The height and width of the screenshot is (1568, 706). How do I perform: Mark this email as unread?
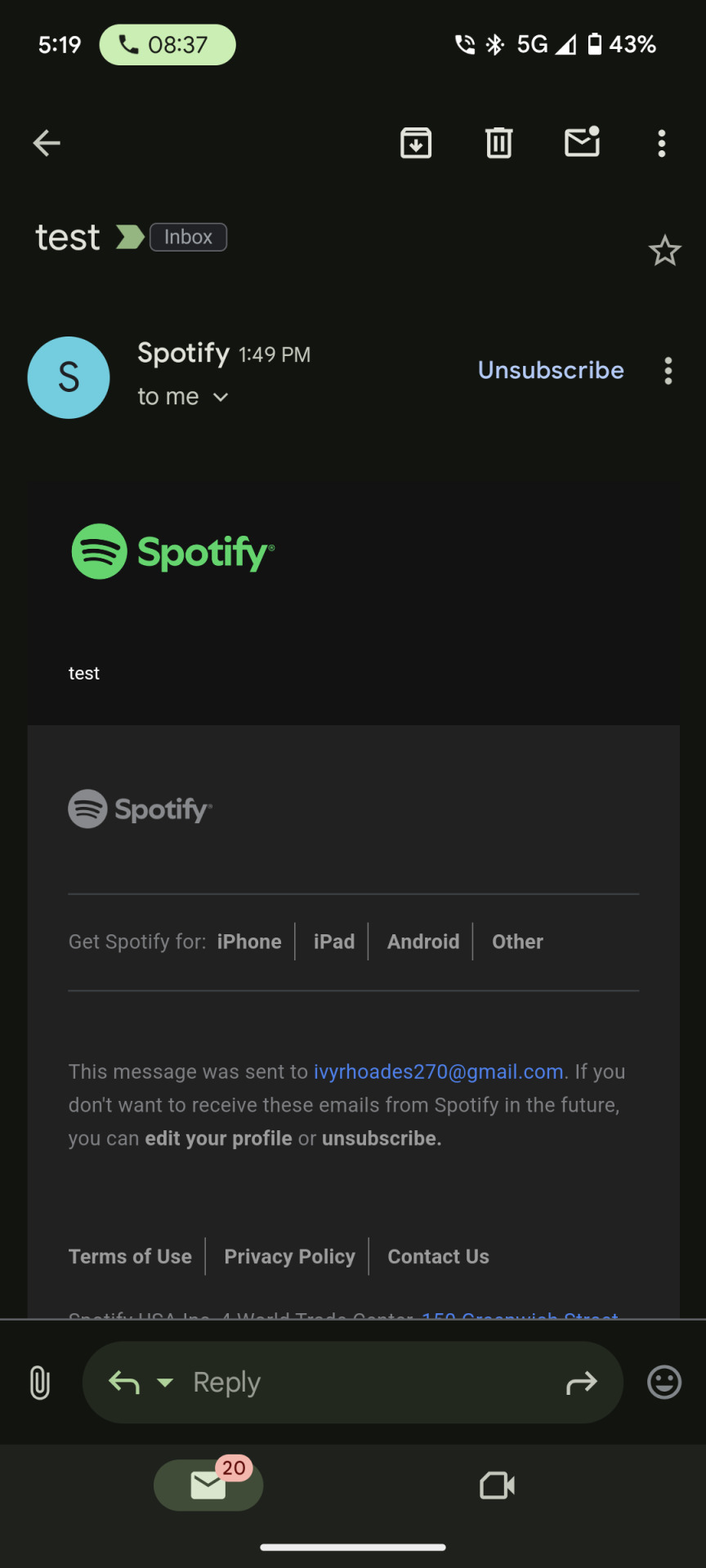582,143
